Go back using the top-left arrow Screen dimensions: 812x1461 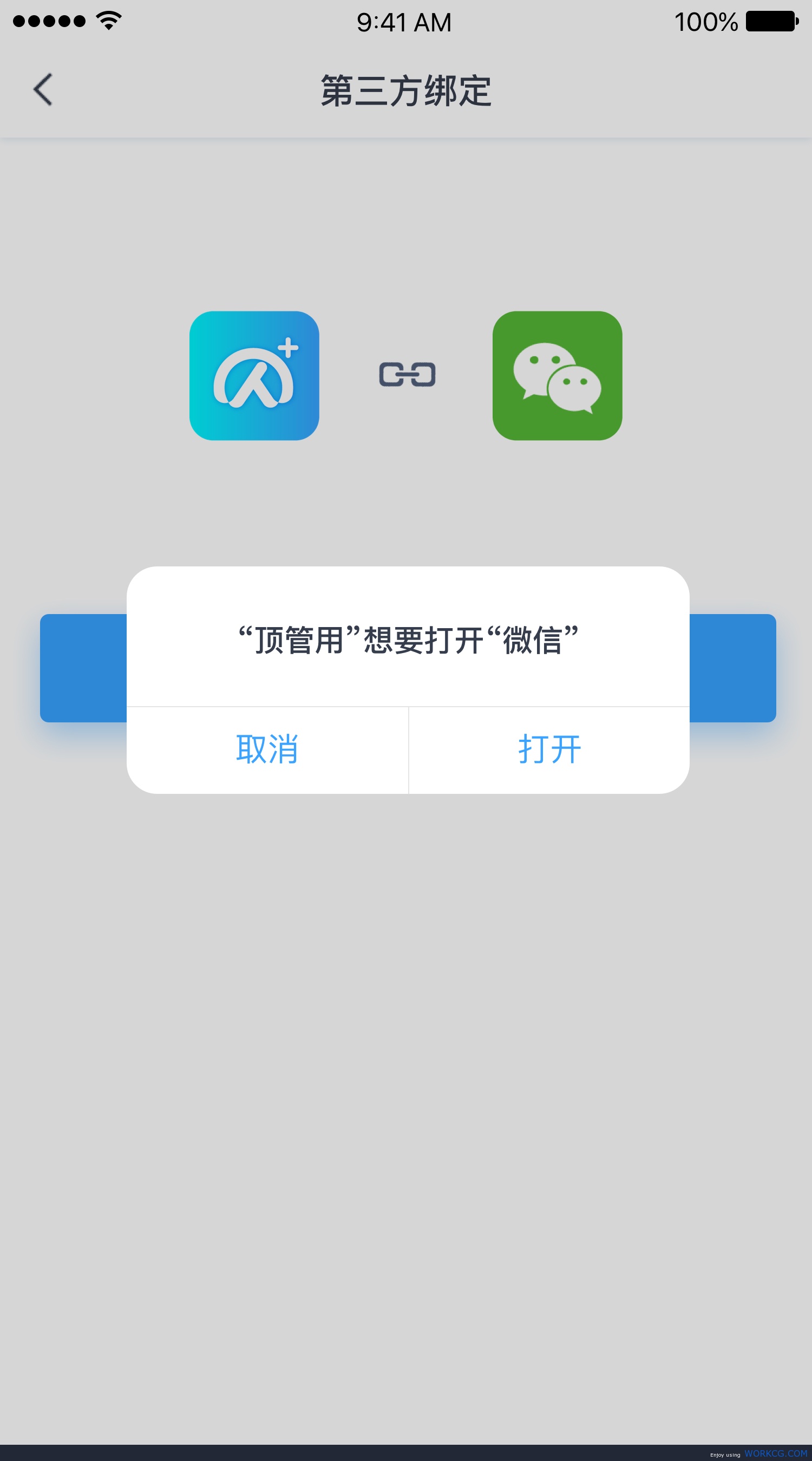coord(43,89)
